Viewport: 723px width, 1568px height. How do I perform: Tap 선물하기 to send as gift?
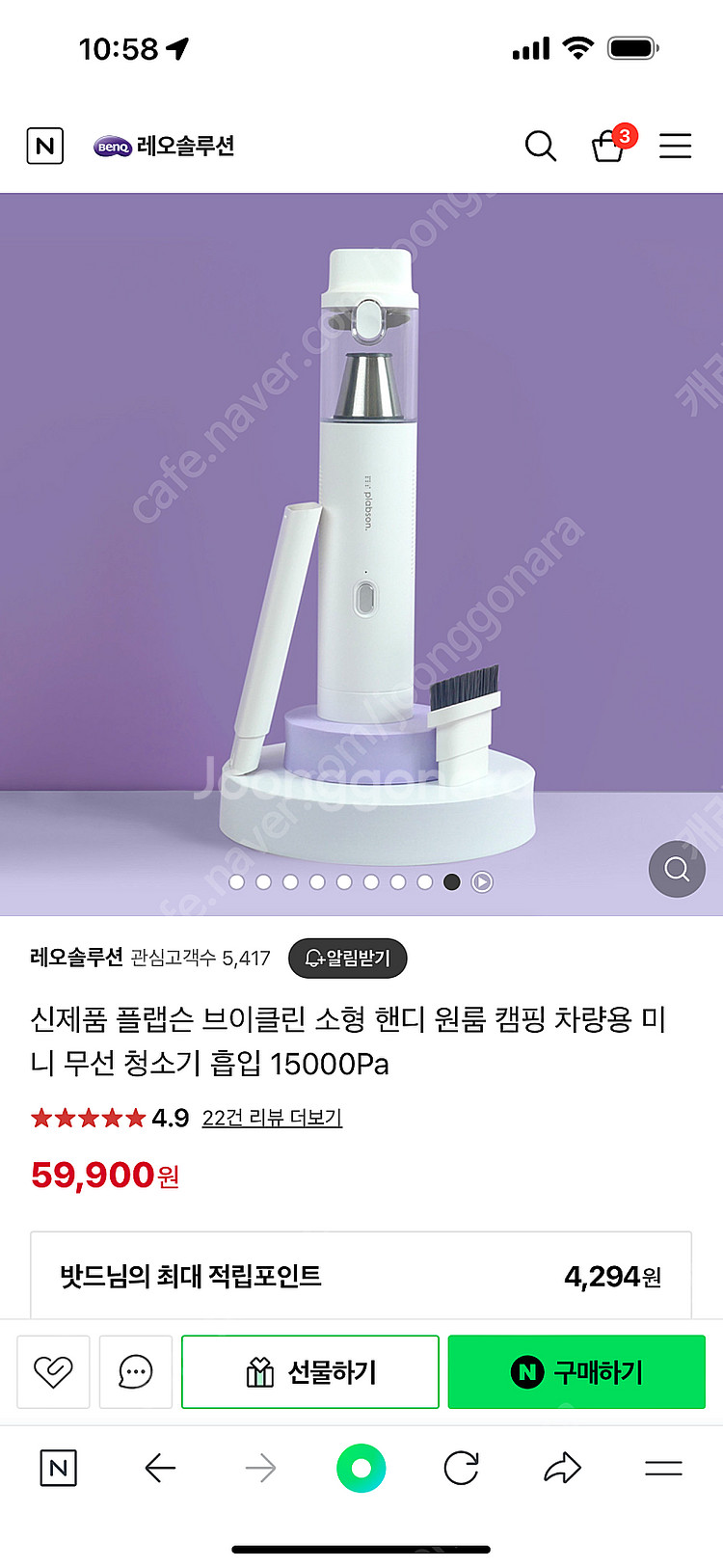point(310,1371)
